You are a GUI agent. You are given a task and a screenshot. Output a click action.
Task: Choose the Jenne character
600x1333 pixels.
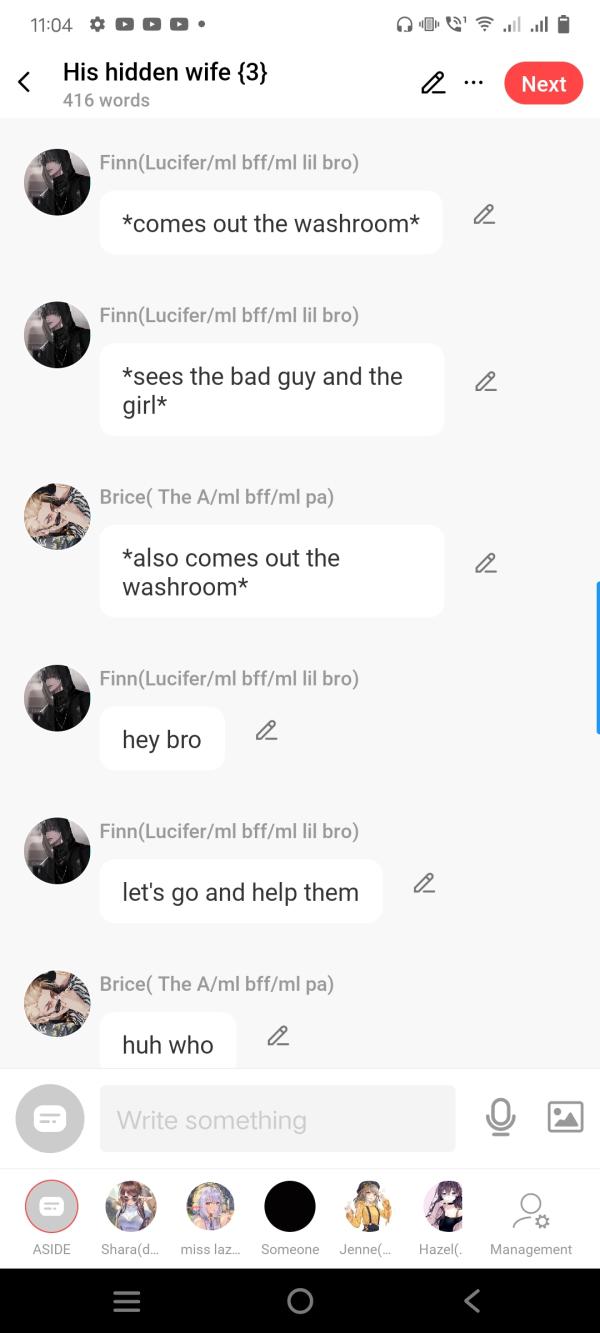[369, 1206]
